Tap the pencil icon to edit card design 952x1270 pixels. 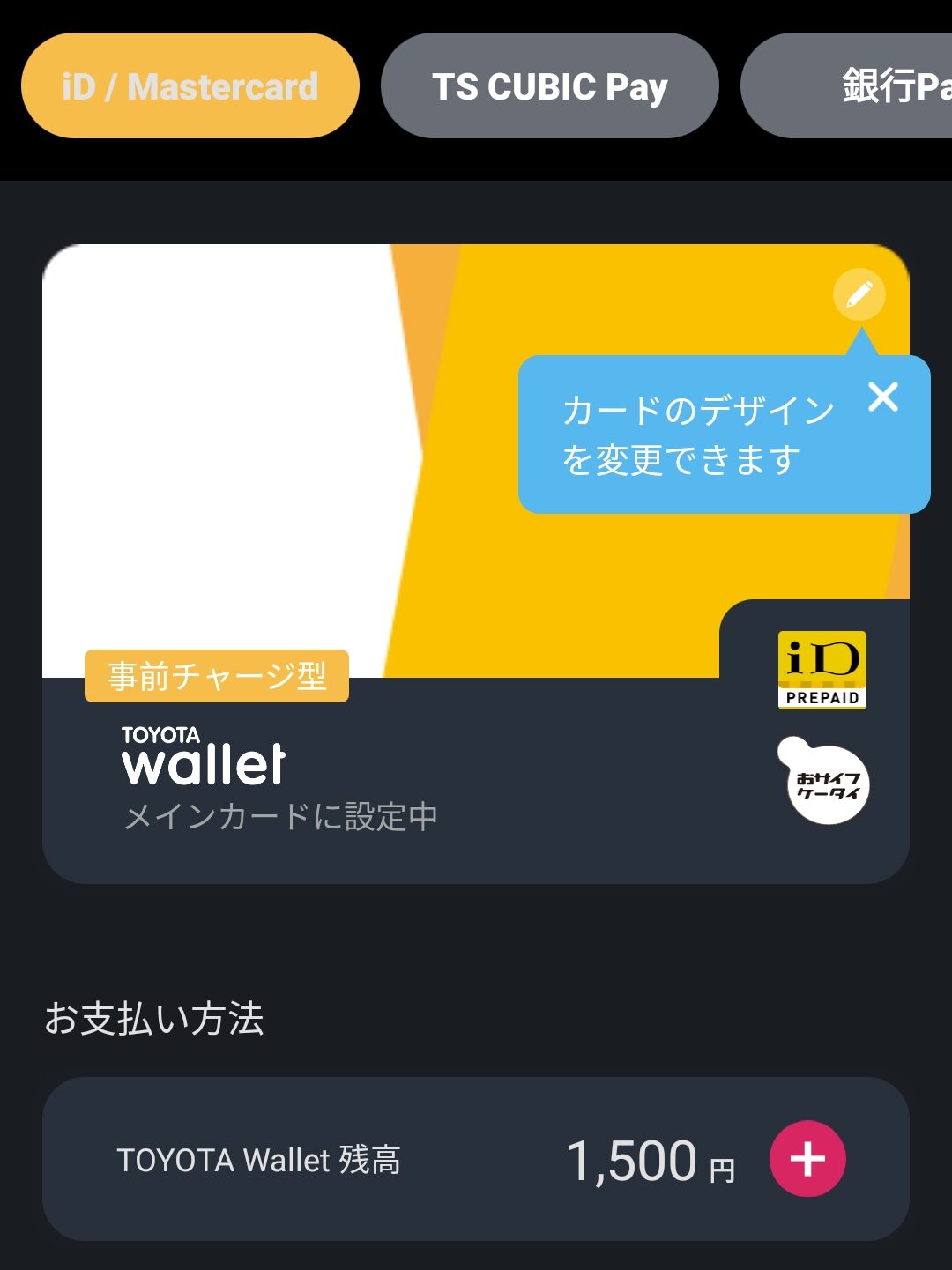(x=859, y=294)
